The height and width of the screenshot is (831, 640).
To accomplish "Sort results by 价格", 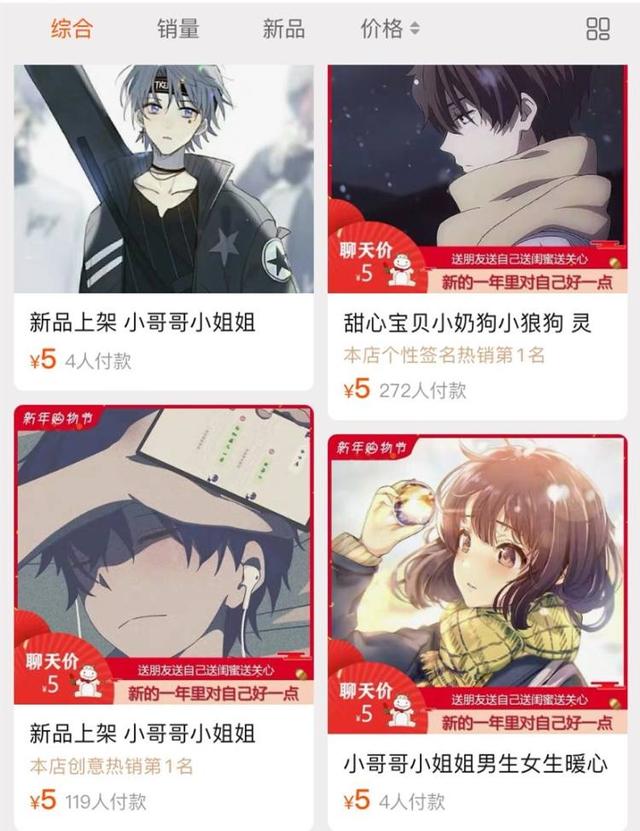I will tap(390, 29).
